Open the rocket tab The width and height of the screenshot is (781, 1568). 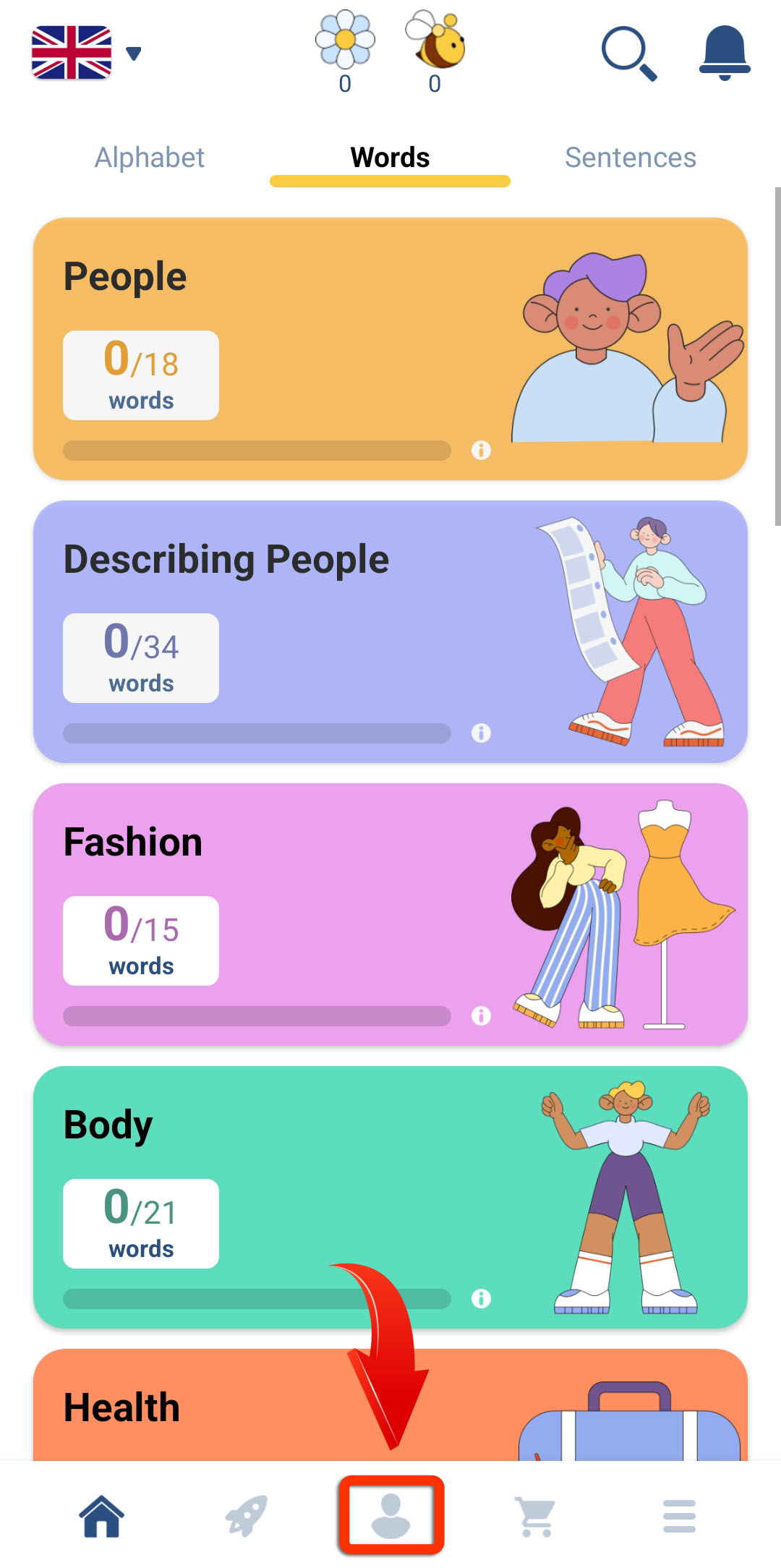pyautogui.click(x=246, y=1516)
